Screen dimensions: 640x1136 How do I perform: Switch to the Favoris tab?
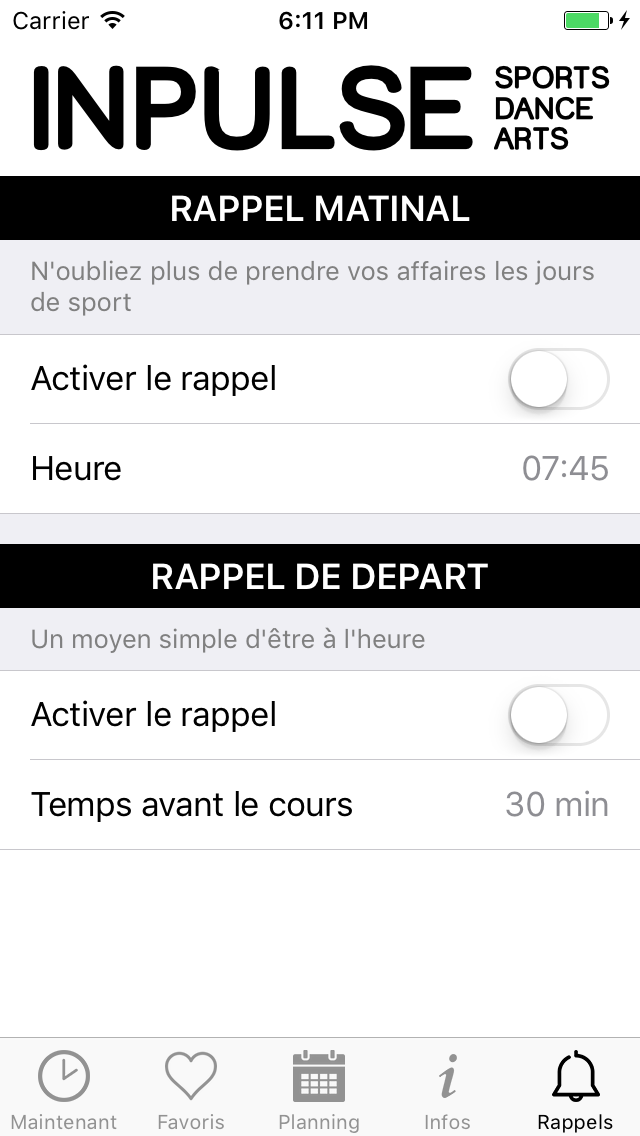point(191,1090)
